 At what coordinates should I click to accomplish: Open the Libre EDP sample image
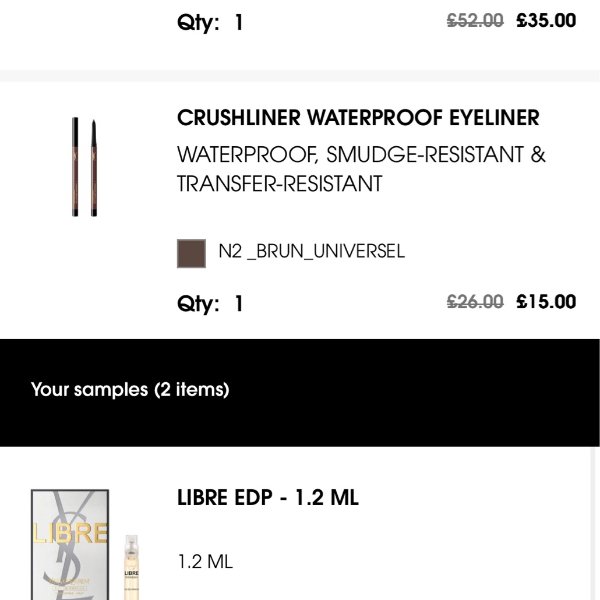85,545
